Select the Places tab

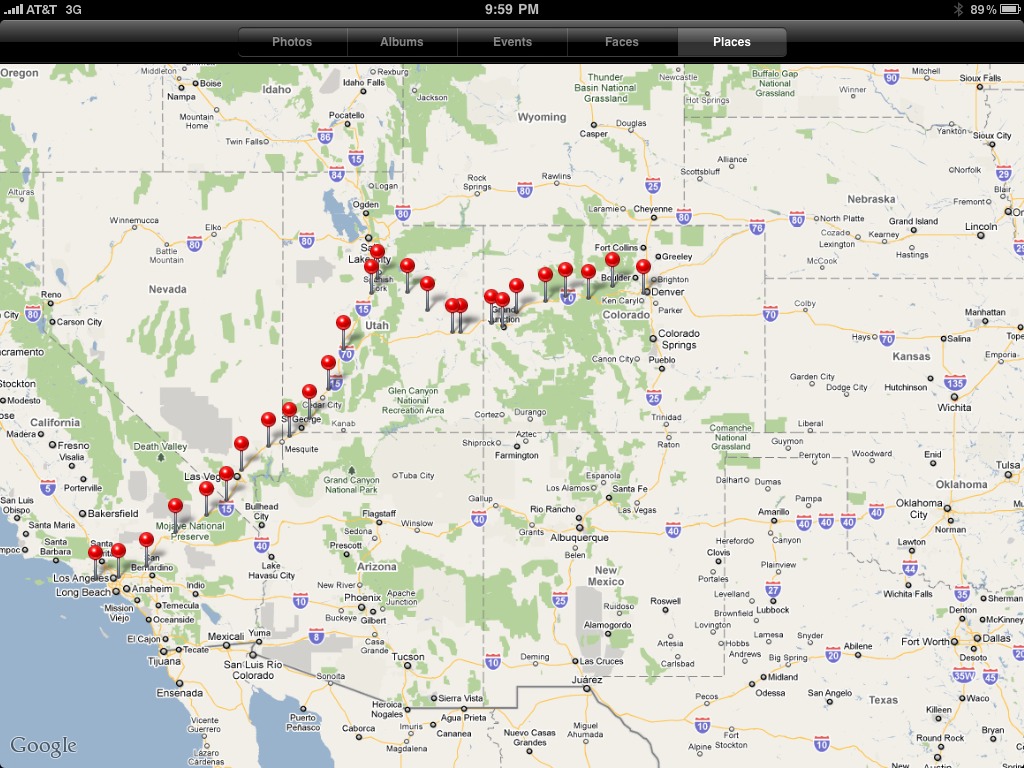click(x=732, y=42)
